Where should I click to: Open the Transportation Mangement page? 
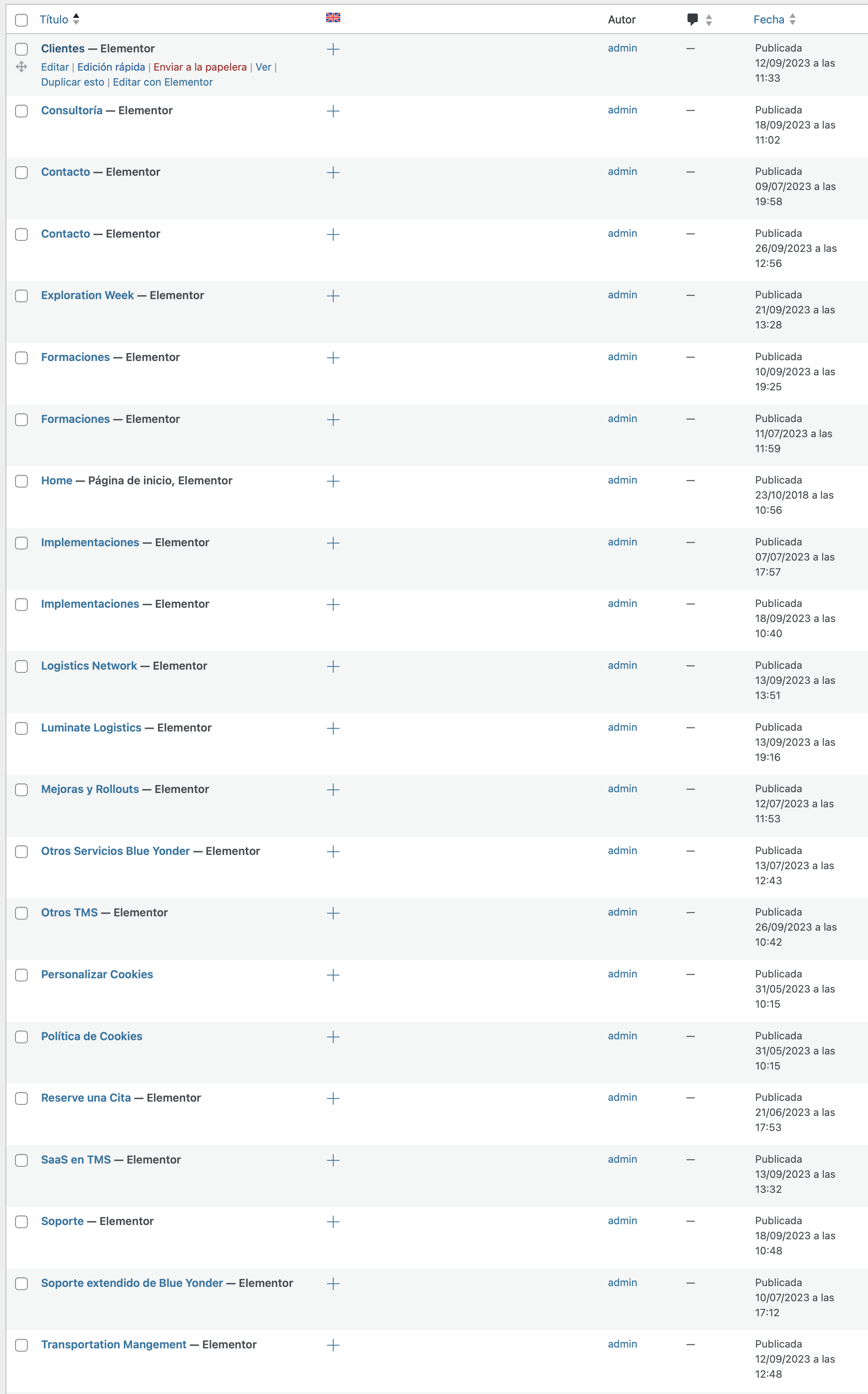click(x=114, y=1345)
